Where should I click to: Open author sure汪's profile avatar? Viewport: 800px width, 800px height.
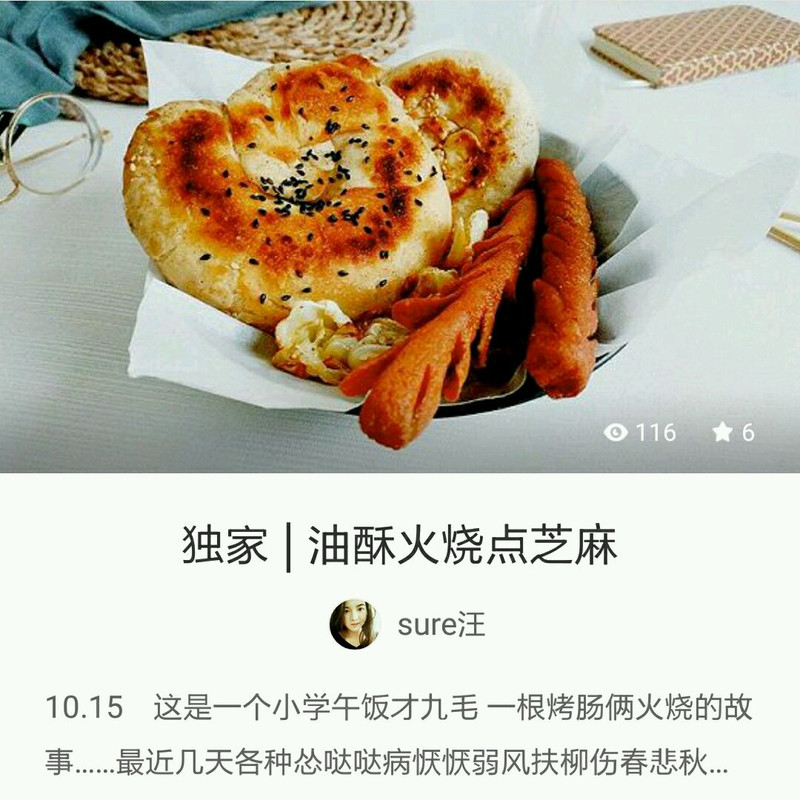pos(355,625)
